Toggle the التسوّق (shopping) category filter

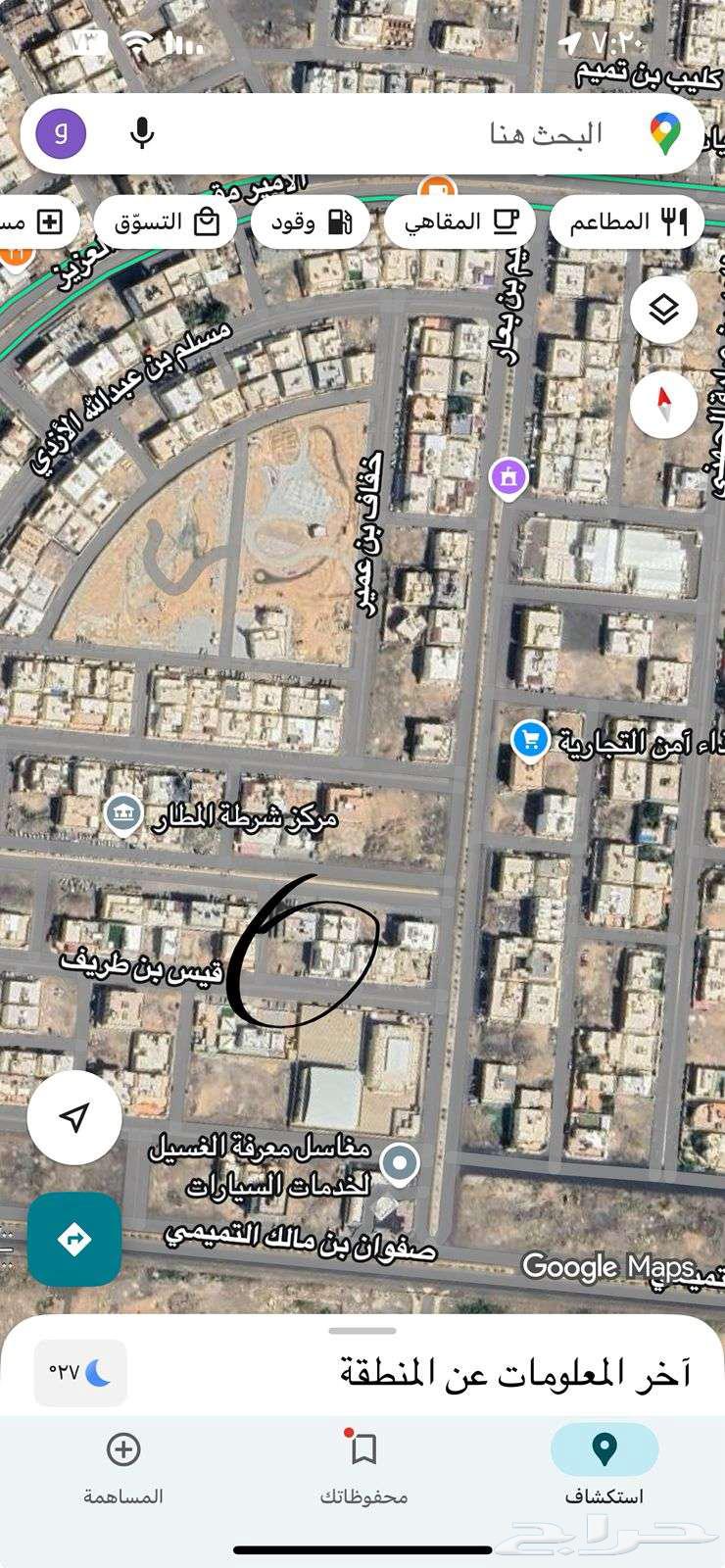165,221
